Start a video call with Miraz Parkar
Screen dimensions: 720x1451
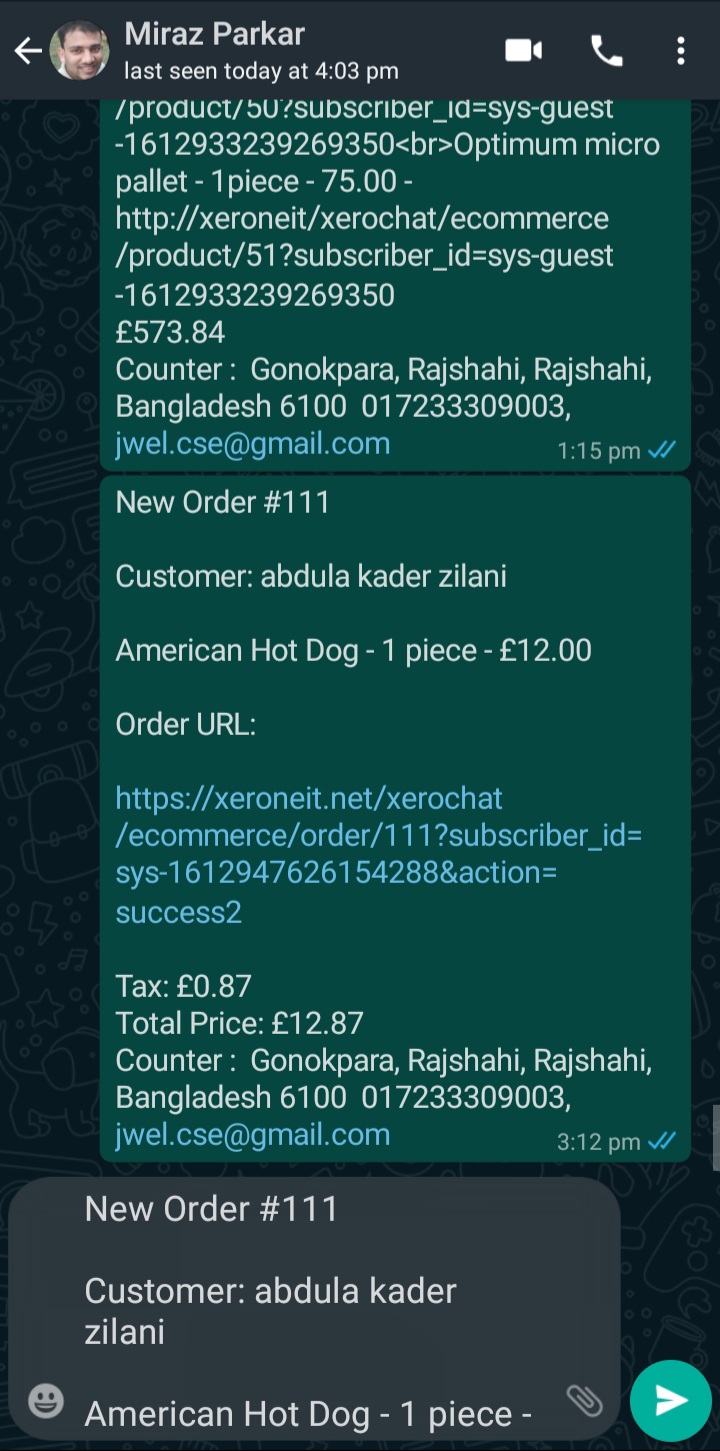[523, 50]
